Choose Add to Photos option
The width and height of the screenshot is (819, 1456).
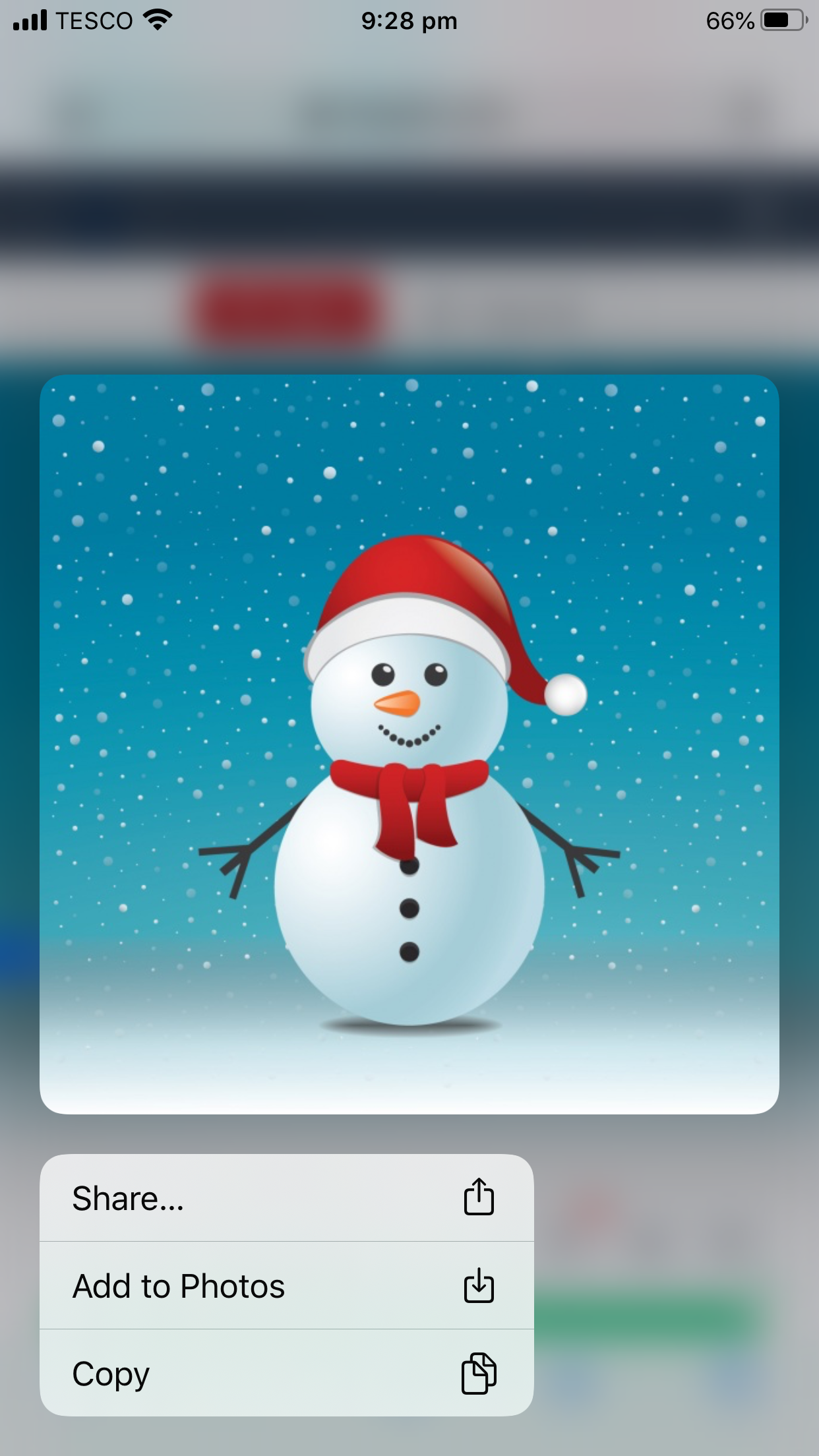click(286, 1285)
